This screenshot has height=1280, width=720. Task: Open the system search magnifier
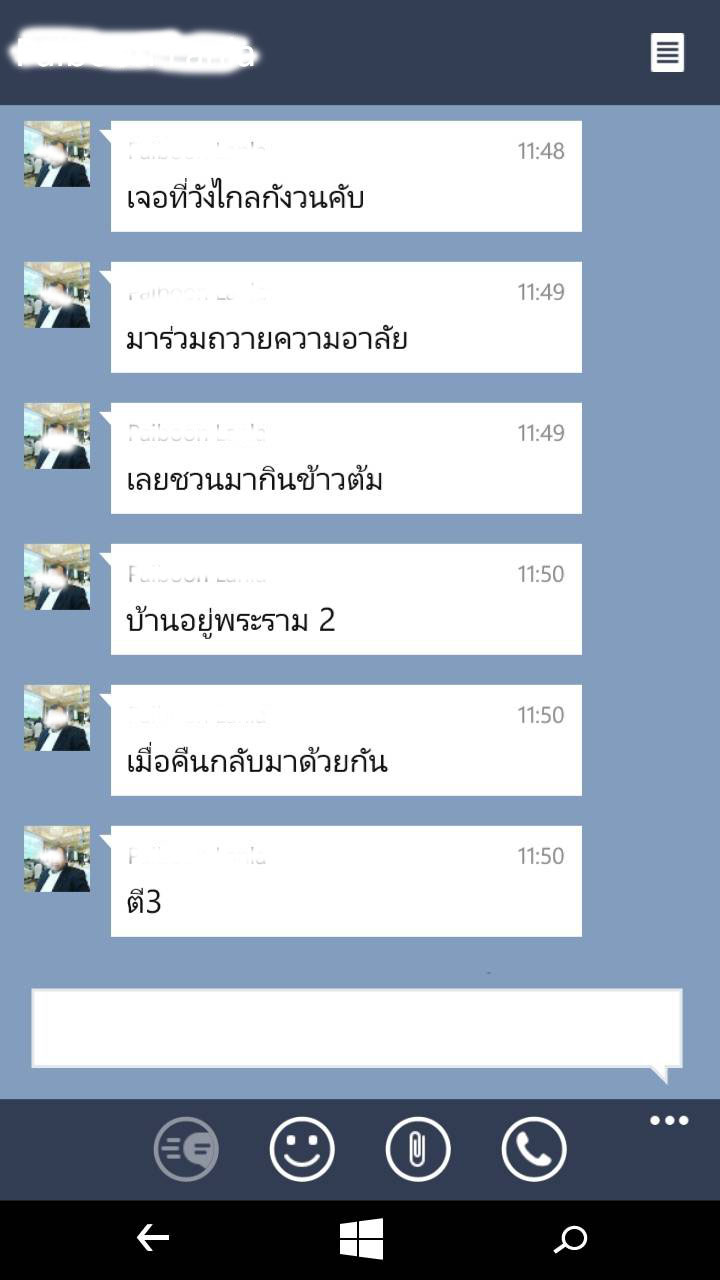571,1240
